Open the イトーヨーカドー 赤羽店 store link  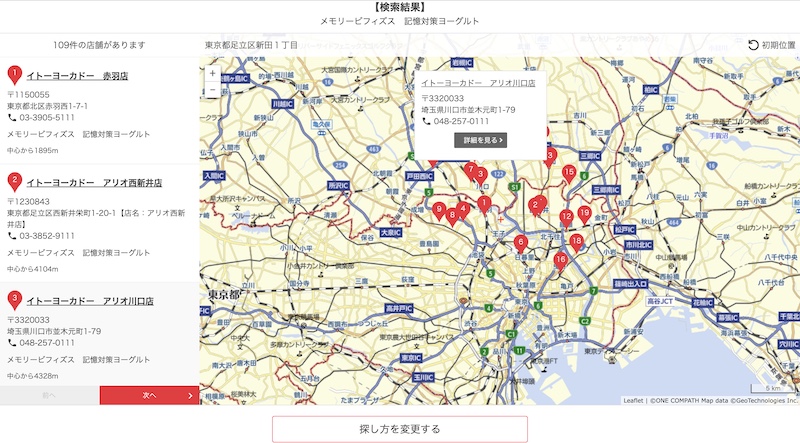(77, 76)
